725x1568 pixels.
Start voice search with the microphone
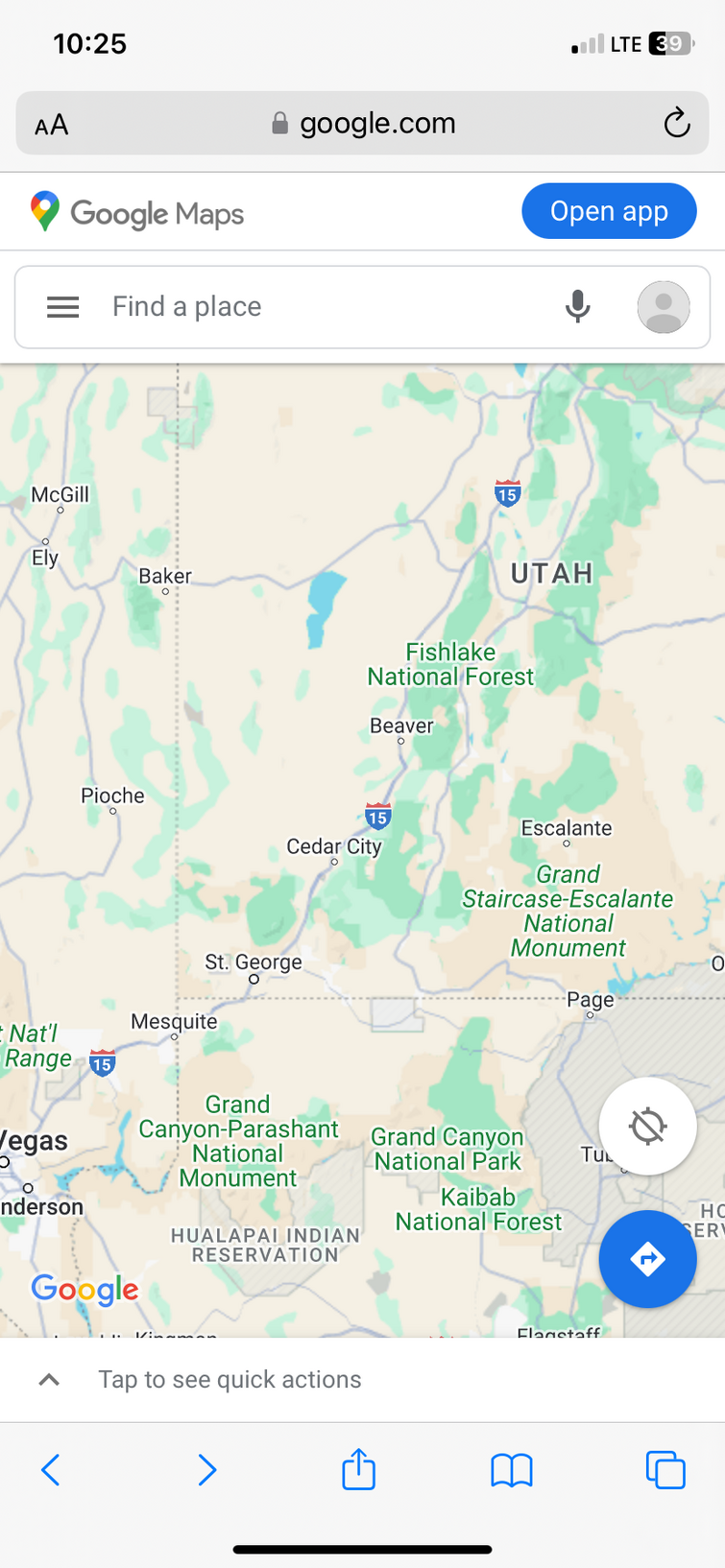[577, 307]
